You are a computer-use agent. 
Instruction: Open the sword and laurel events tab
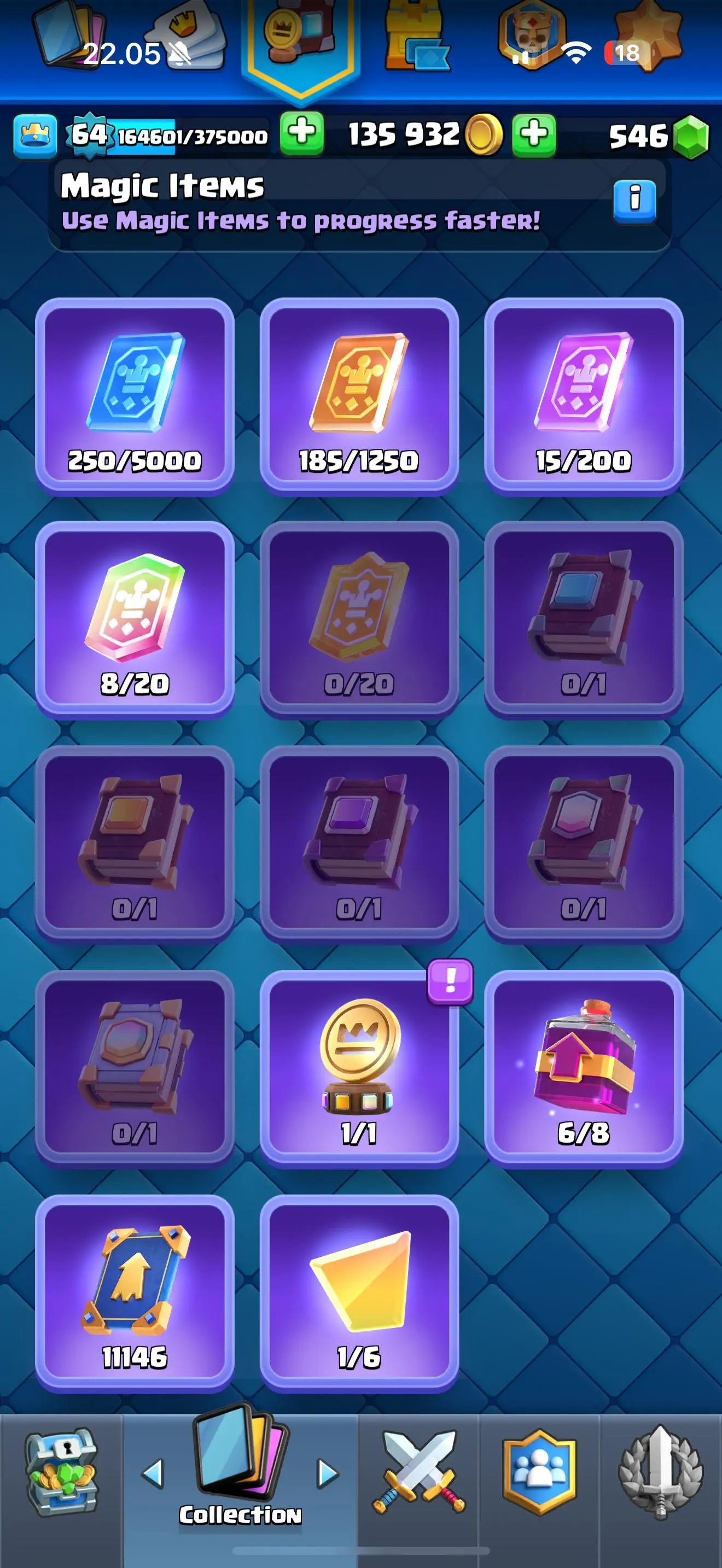tap(661, 1473)
